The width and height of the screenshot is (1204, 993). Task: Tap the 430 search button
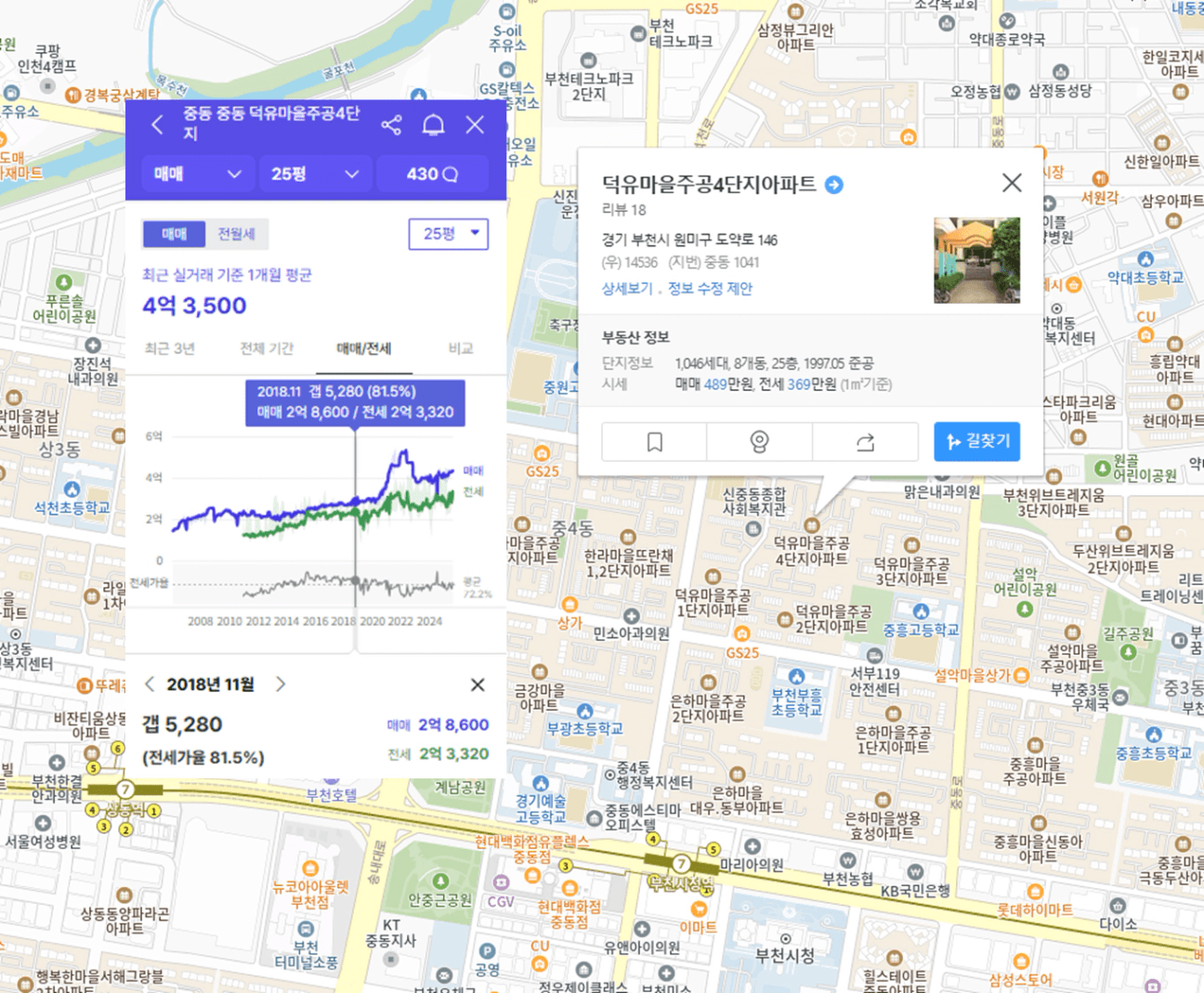[x=432, y=174]
